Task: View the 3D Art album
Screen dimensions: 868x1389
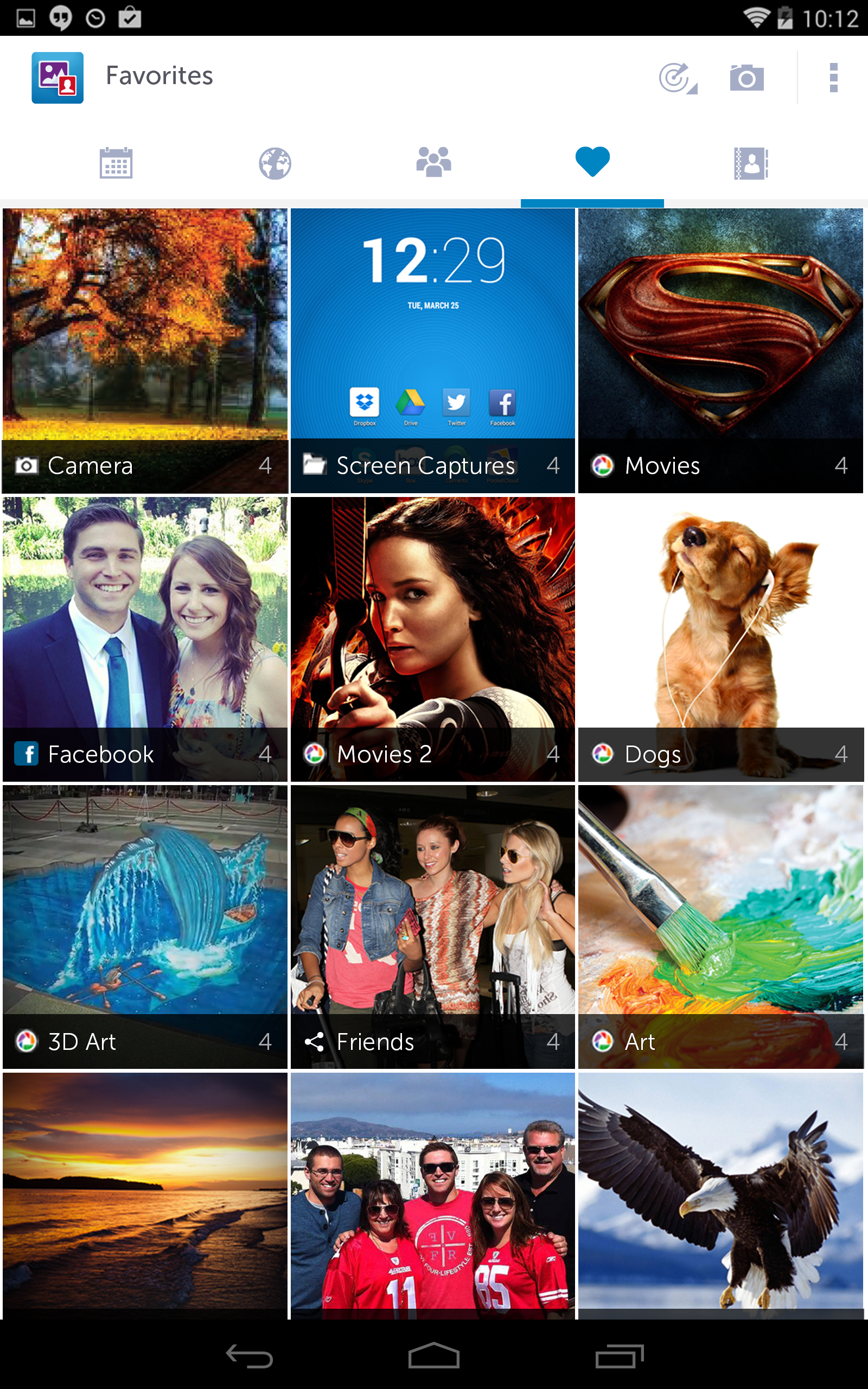Action: click(145, 926)
